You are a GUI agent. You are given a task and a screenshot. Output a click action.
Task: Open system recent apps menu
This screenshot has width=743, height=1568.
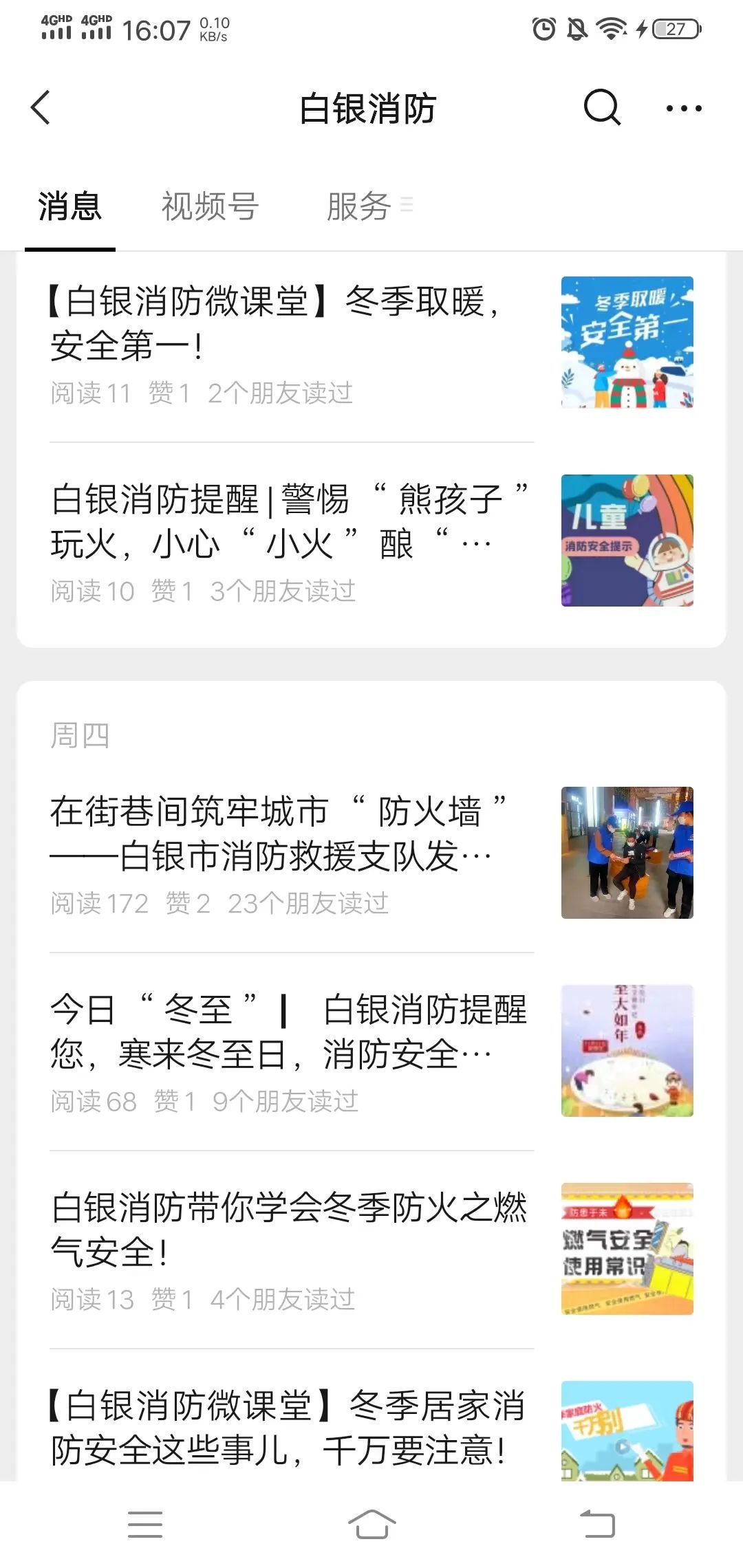pos(145,1524)
